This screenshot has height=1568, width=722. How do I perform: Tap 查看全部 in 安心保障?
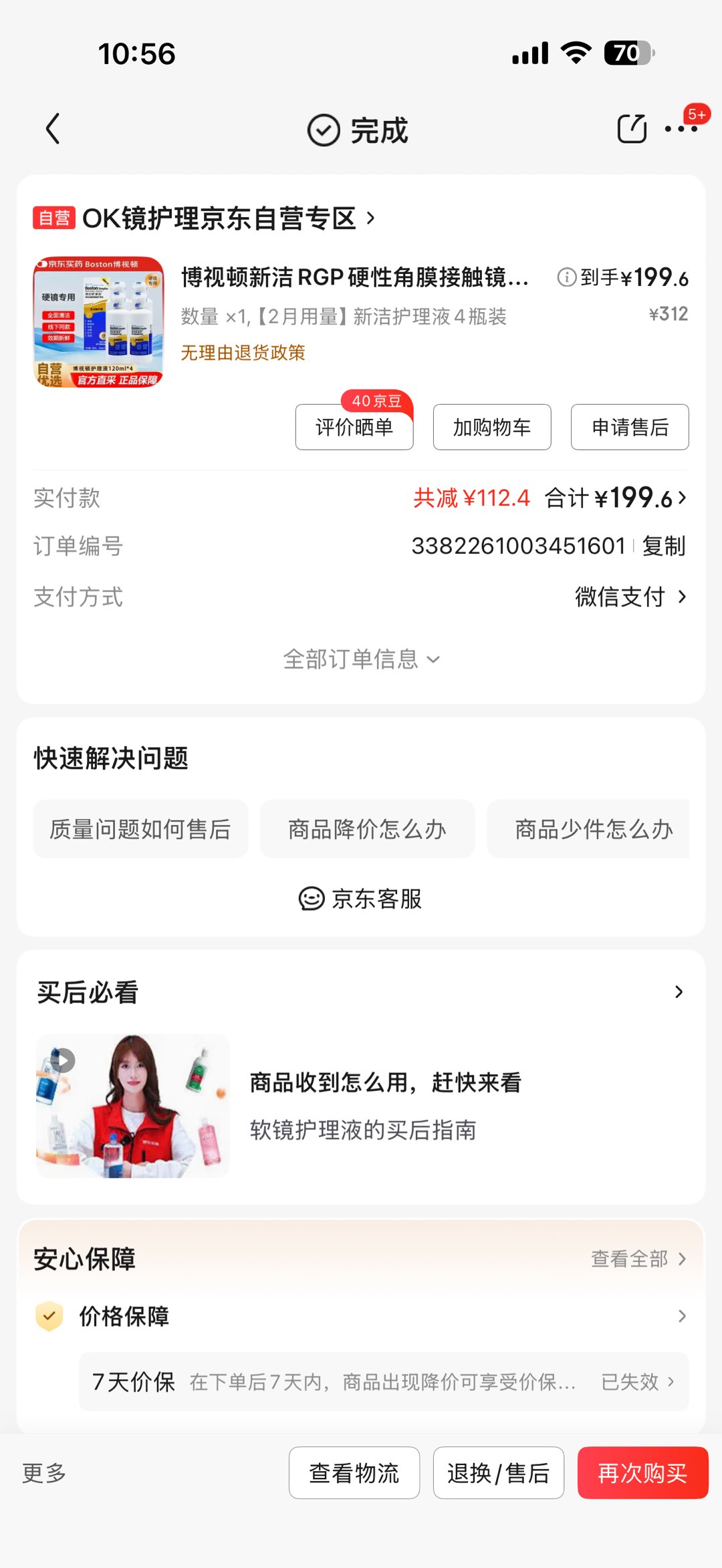(638, 1259)
